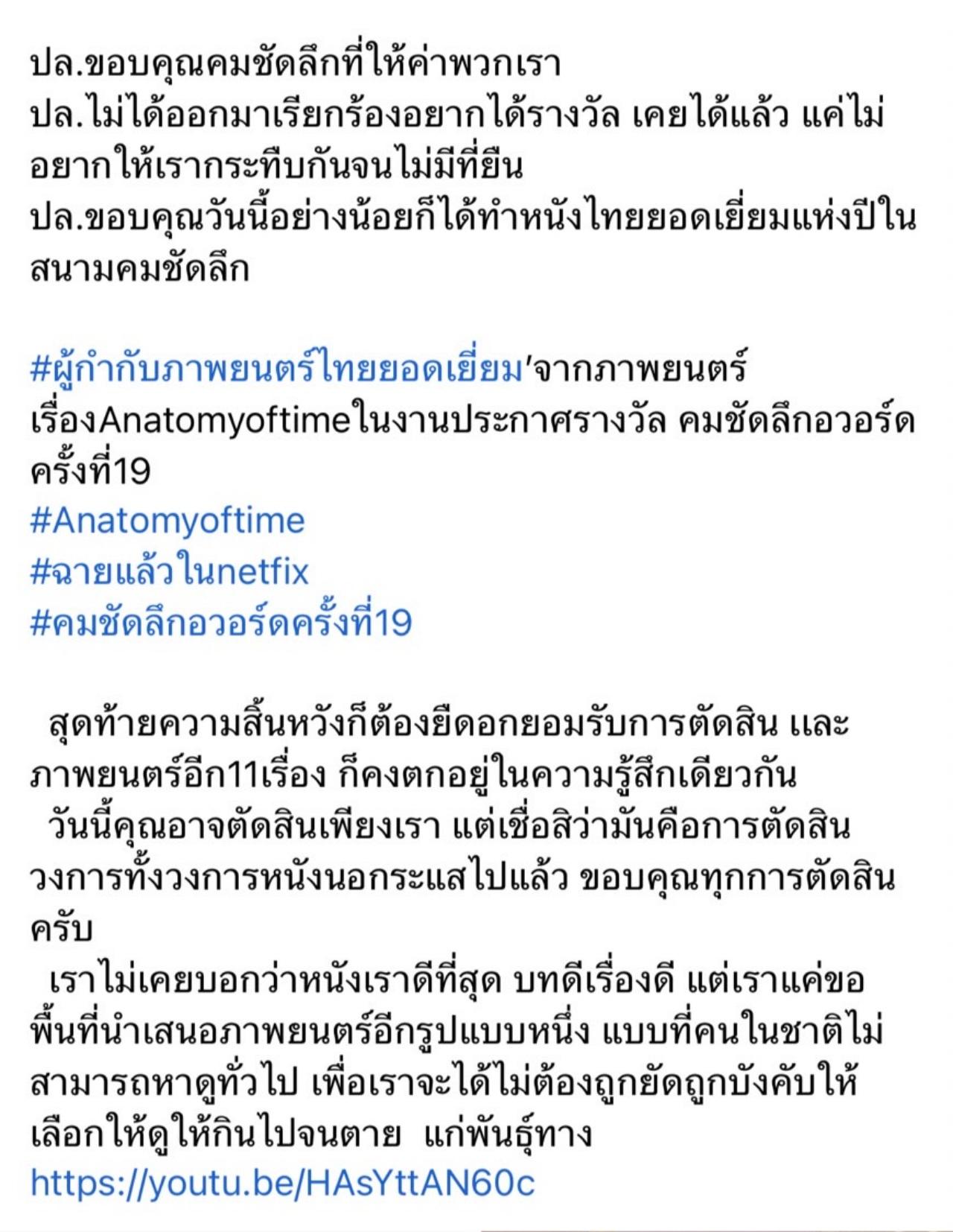Open the #ฉายแล้วในnetfix hashtag
Screen dimensions: 953x1232
pyautogui.click(x=169, y=572)
